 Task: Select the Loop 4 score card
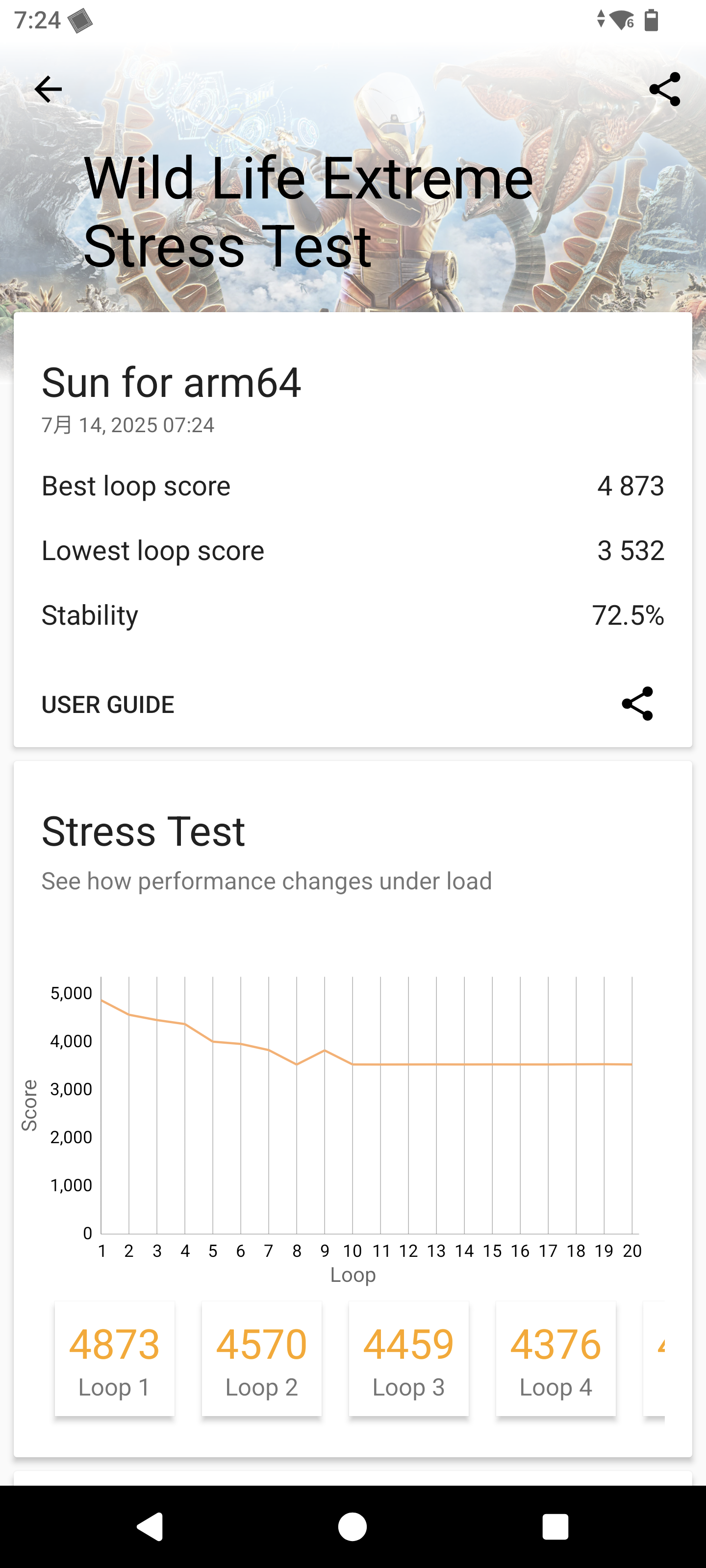click(555, 1358)
